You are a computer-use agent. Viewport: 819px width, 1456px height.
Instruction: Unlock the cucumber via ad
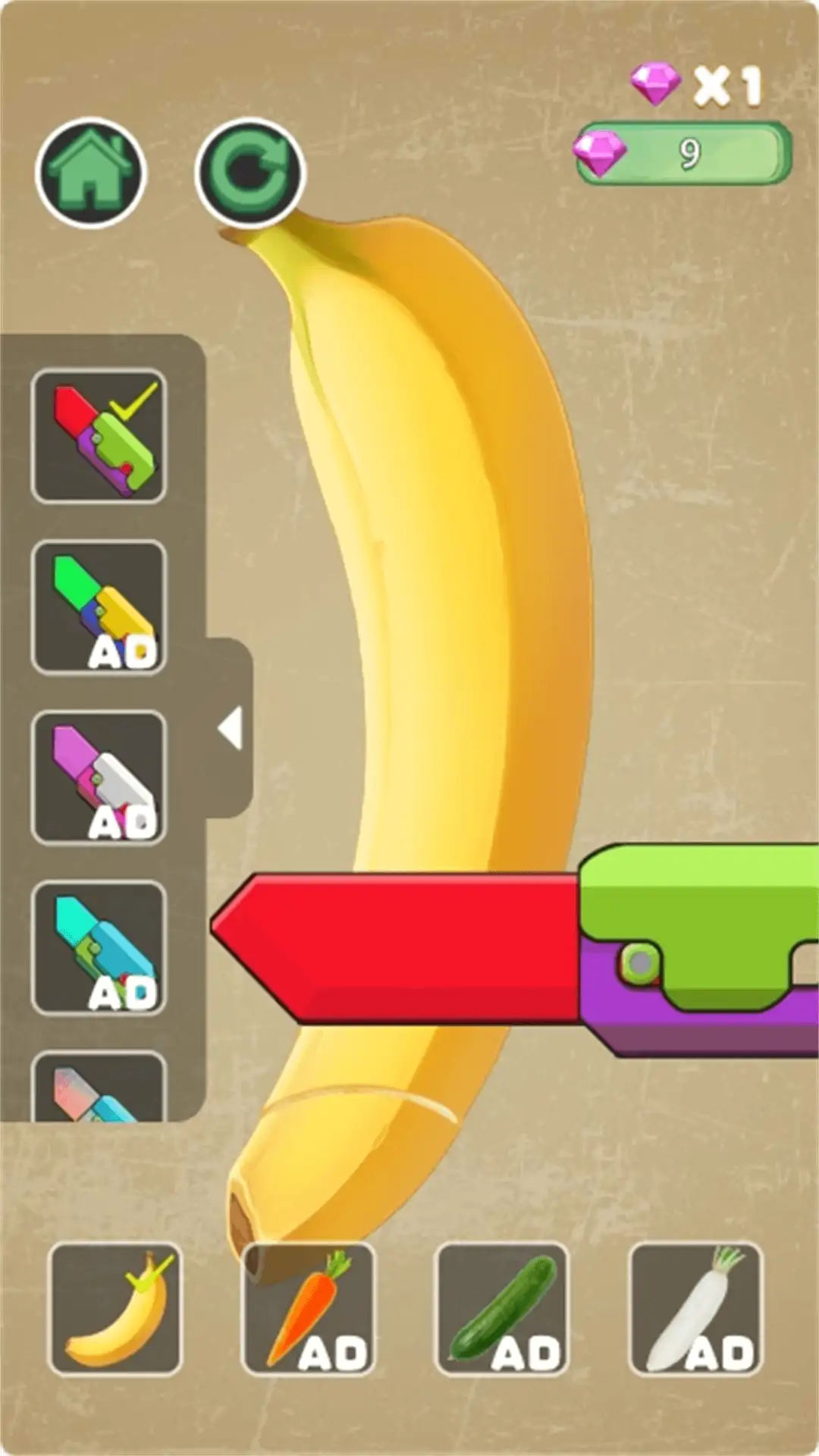tap(502, 1309)
